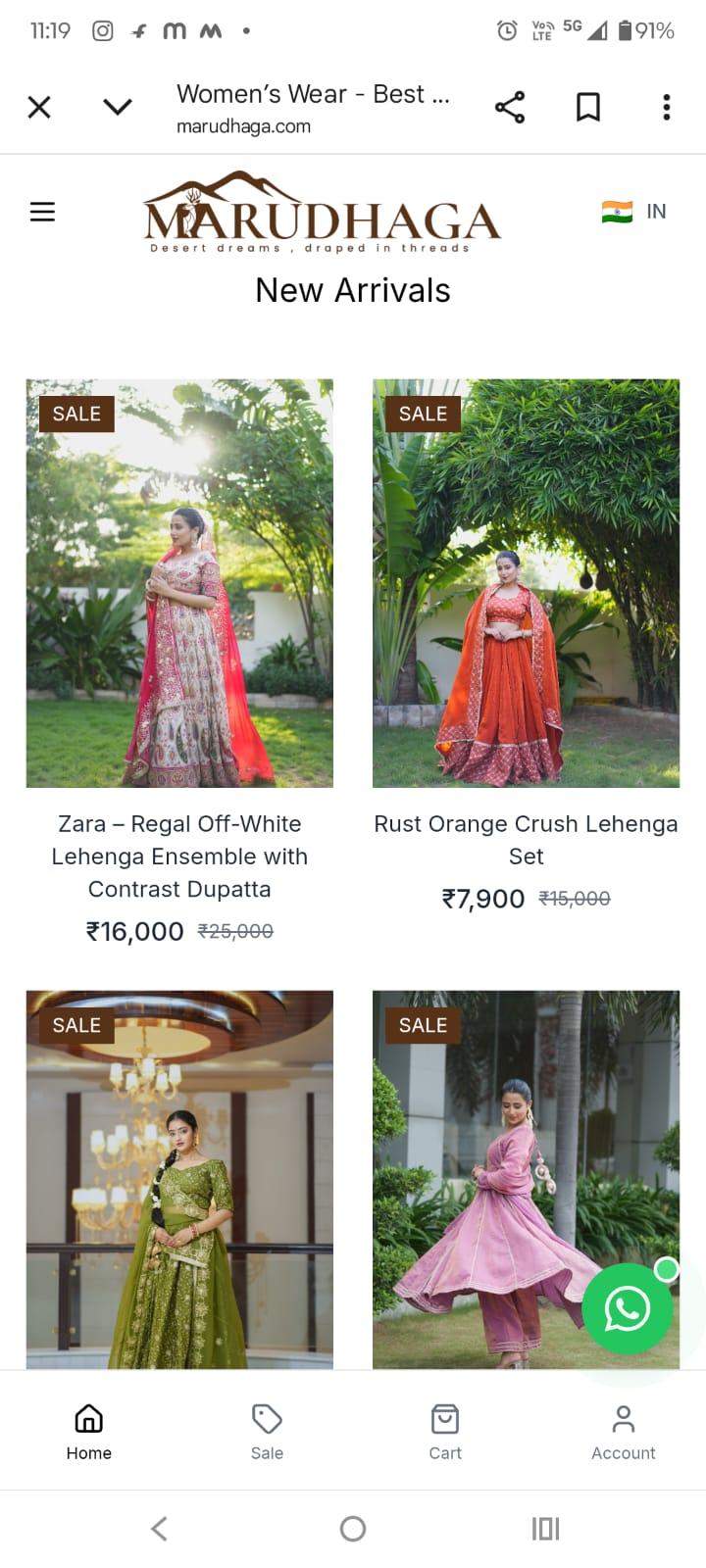
Task: View the Rust Orange Crush Lehenga Set
Action: (526, 583)
